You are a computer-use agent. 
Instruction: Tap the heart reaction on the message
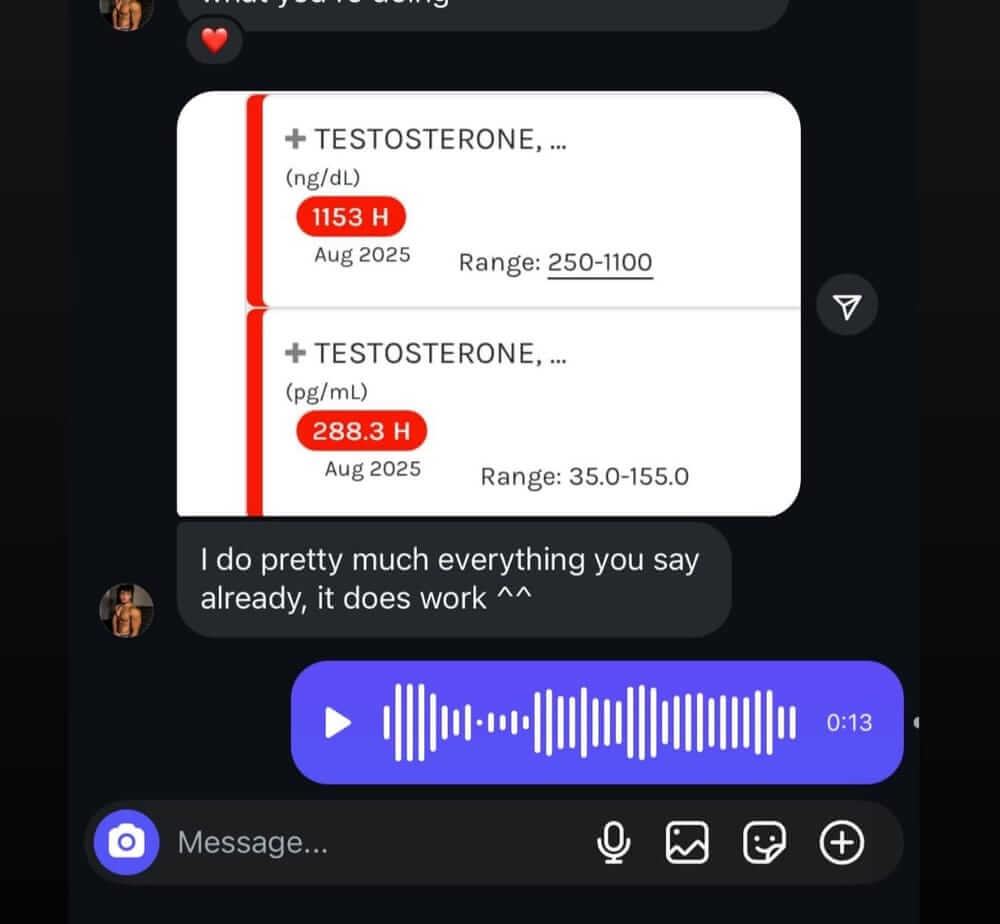pos(214,40)
